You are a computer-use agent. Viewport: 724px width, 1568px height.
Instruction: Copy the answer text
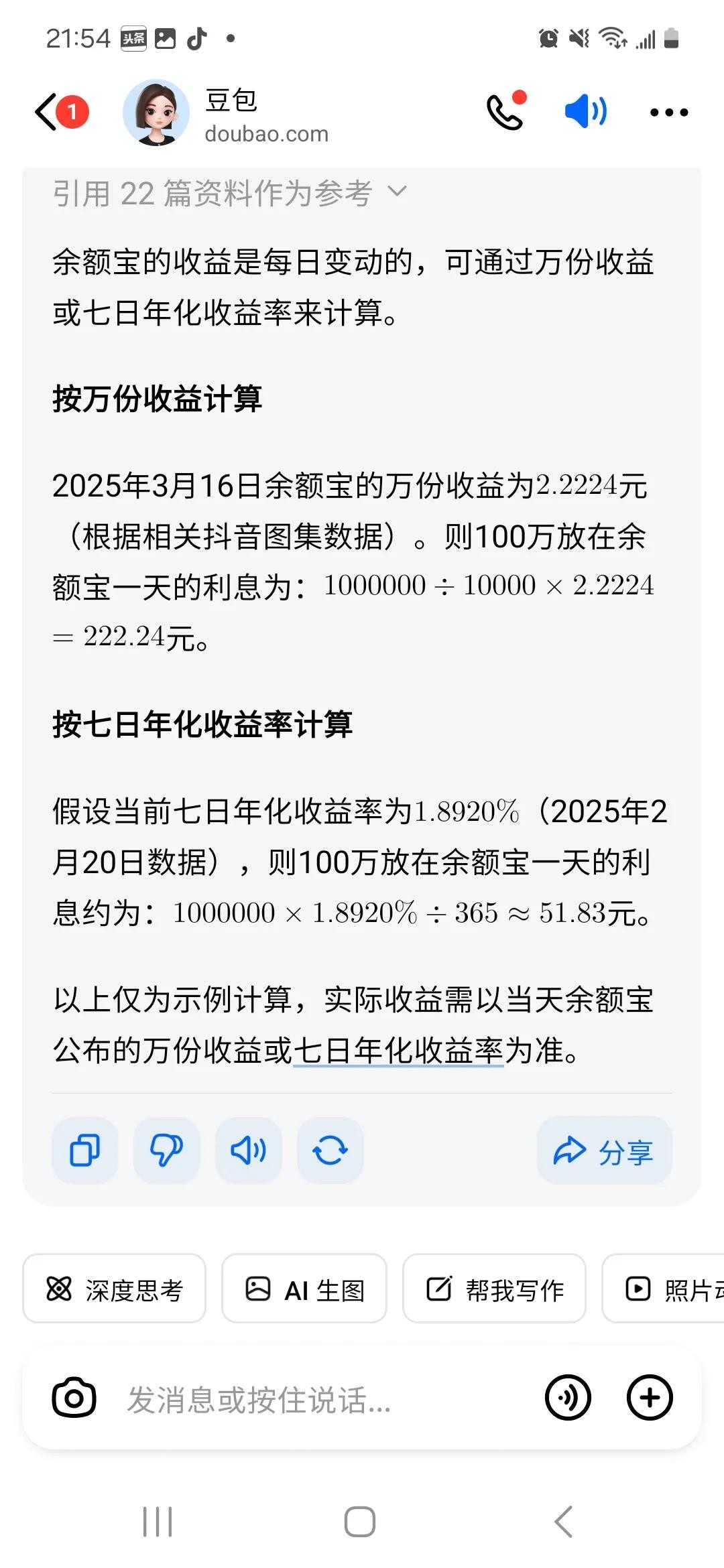(x=85, y=1150)
